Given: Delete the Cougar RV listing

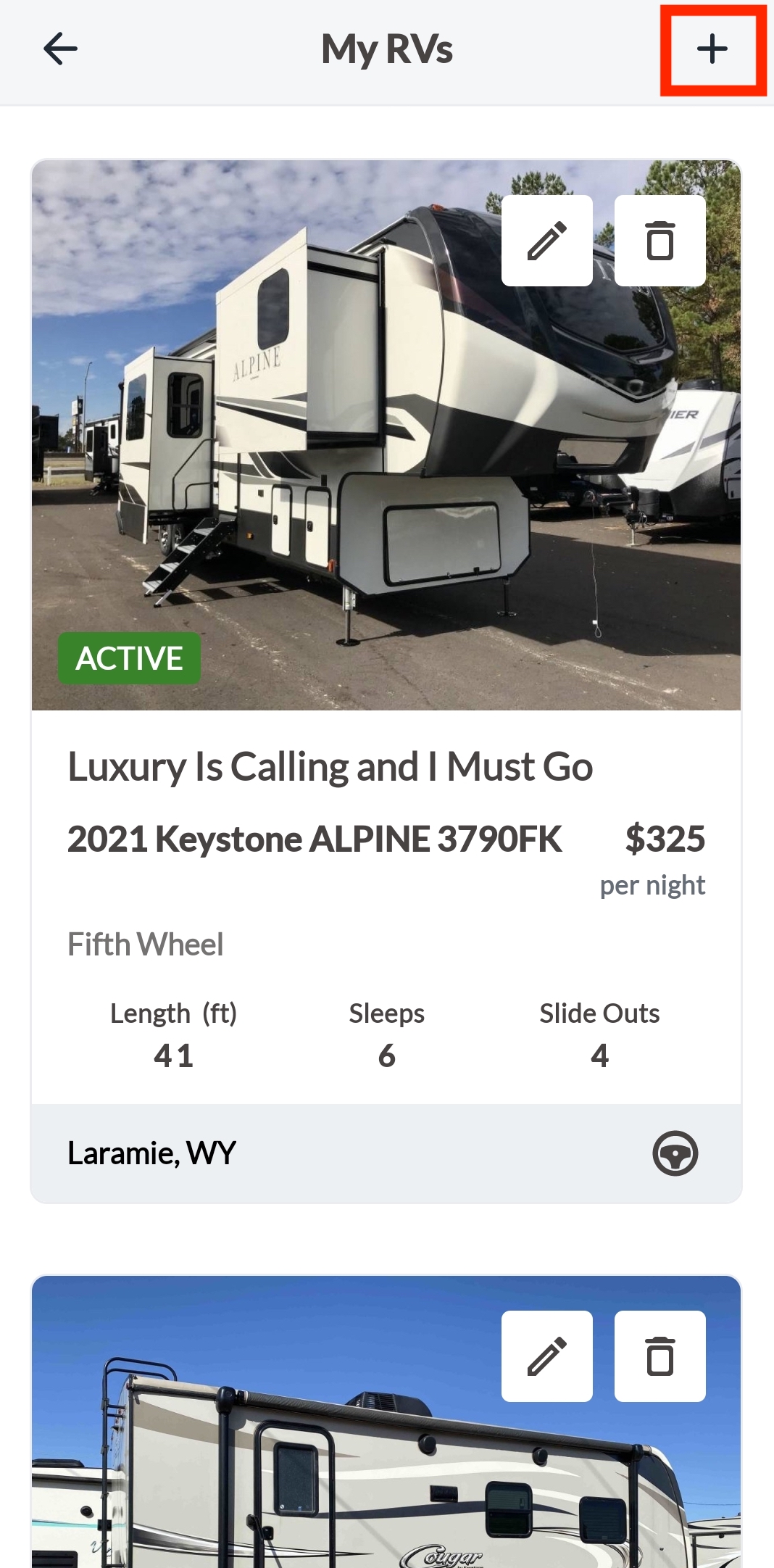Looking at the screenshot, I should (659, 1356).
